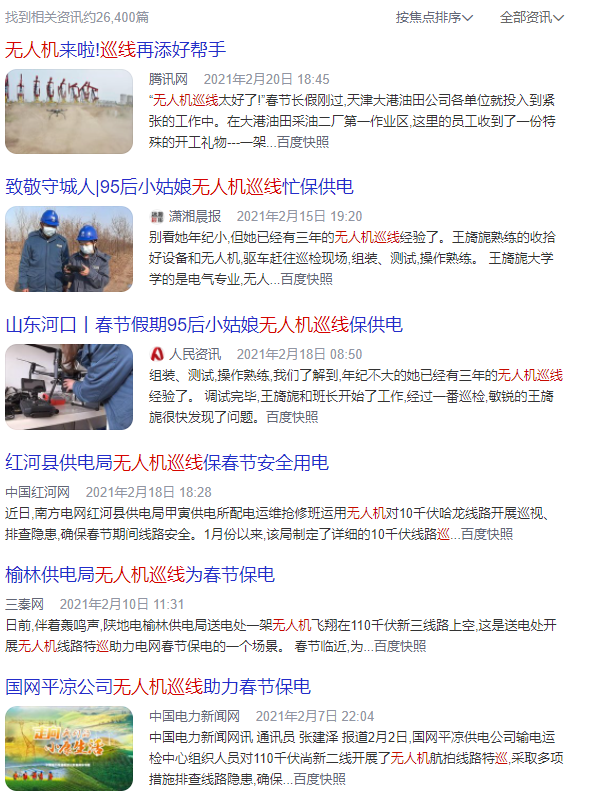
Task: Open 百度快照 for the 中国电力新闻网 result
Action: coord(320,778)
